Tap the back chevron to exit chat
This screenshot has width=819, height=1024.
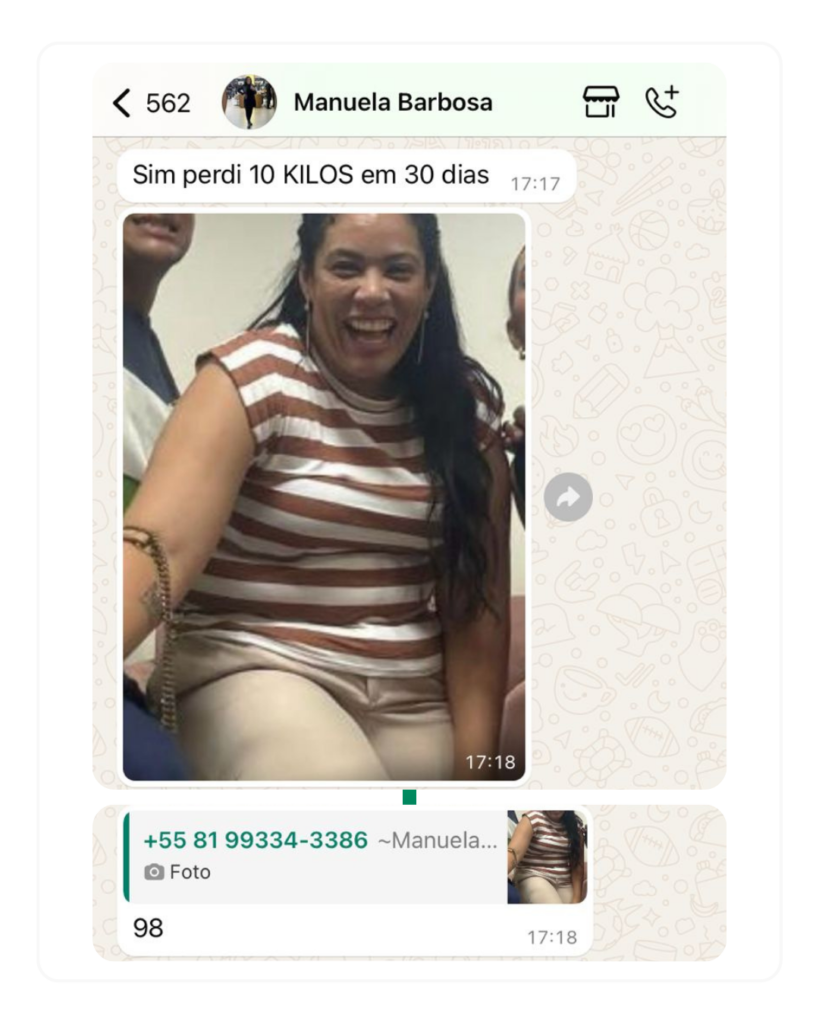[x=123, y=100]
